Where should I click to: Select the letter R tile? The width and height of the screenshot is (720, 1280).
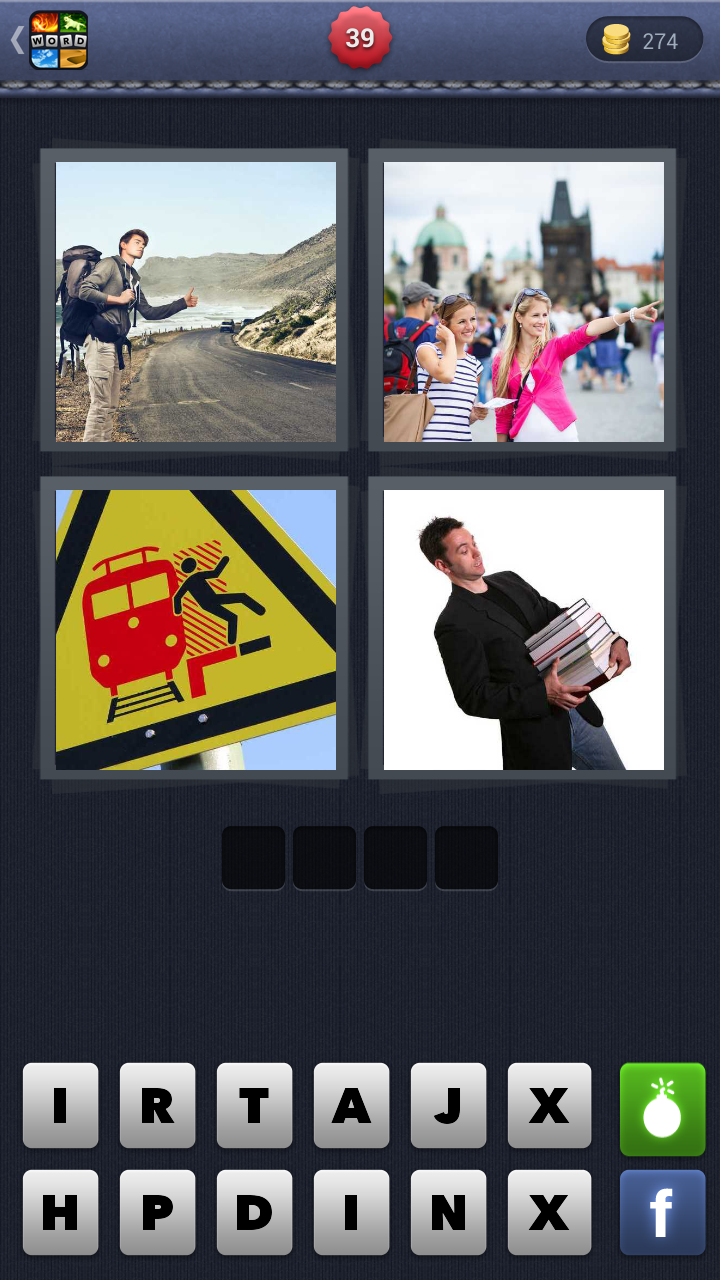coord(157,1105)
